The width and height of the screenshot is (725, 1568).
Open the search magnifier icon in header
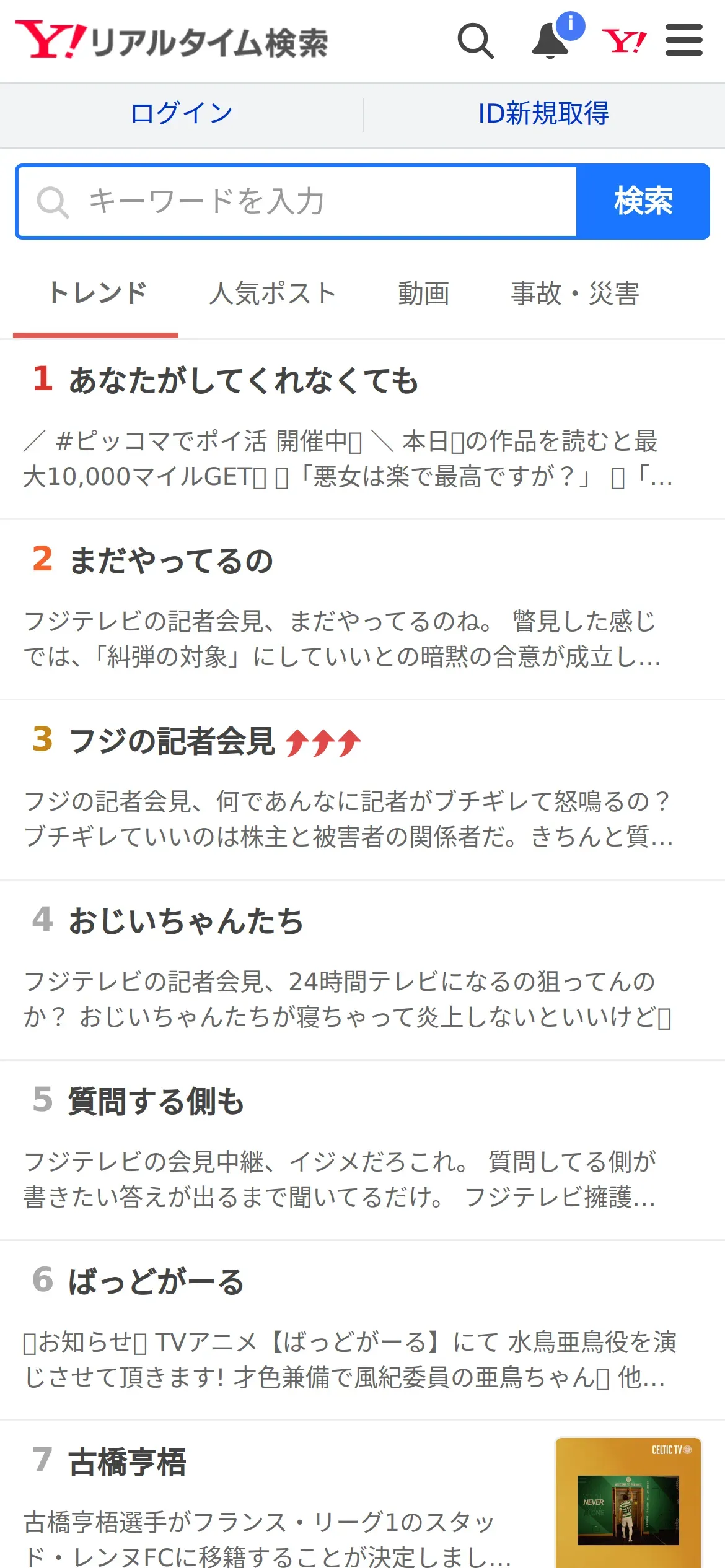475,41
